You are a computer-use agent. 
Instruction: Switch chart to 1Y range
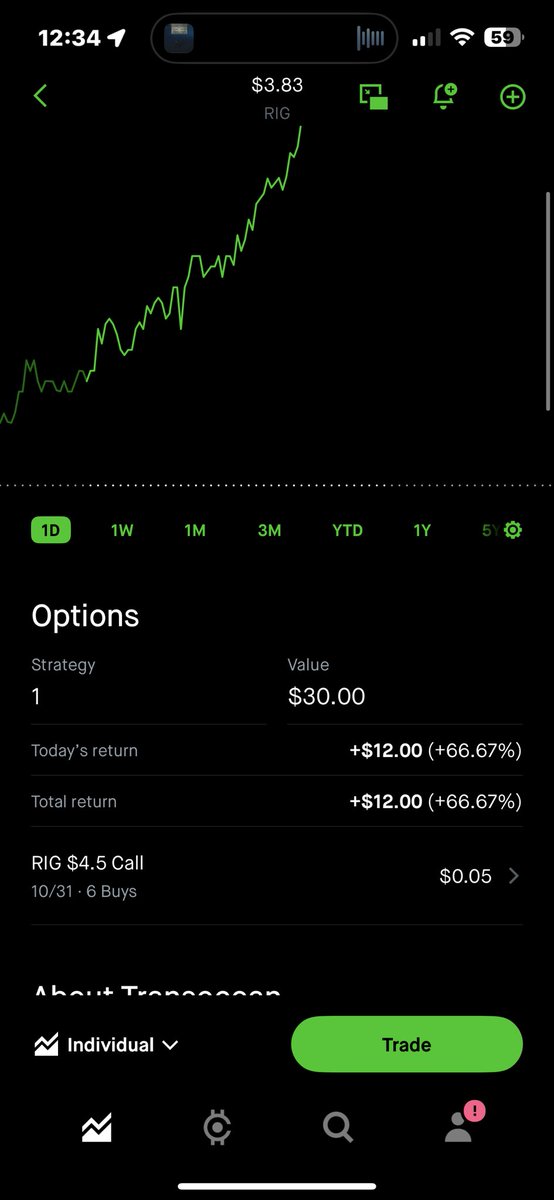point(422,530)
